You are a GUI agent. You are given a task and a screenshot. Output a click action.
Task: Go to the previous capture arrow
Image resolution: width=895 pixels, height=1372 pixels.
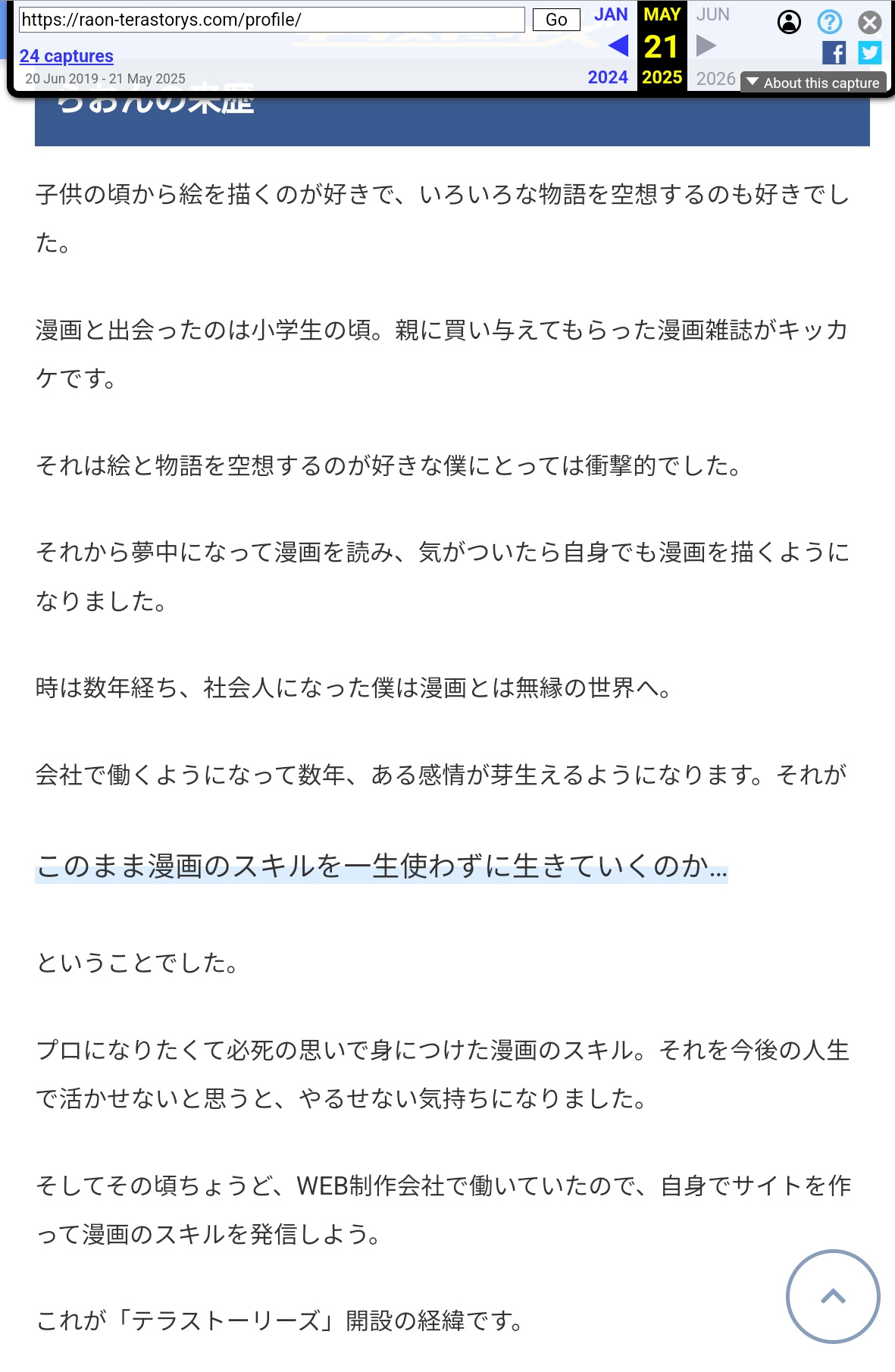click(x=618, y=46)
